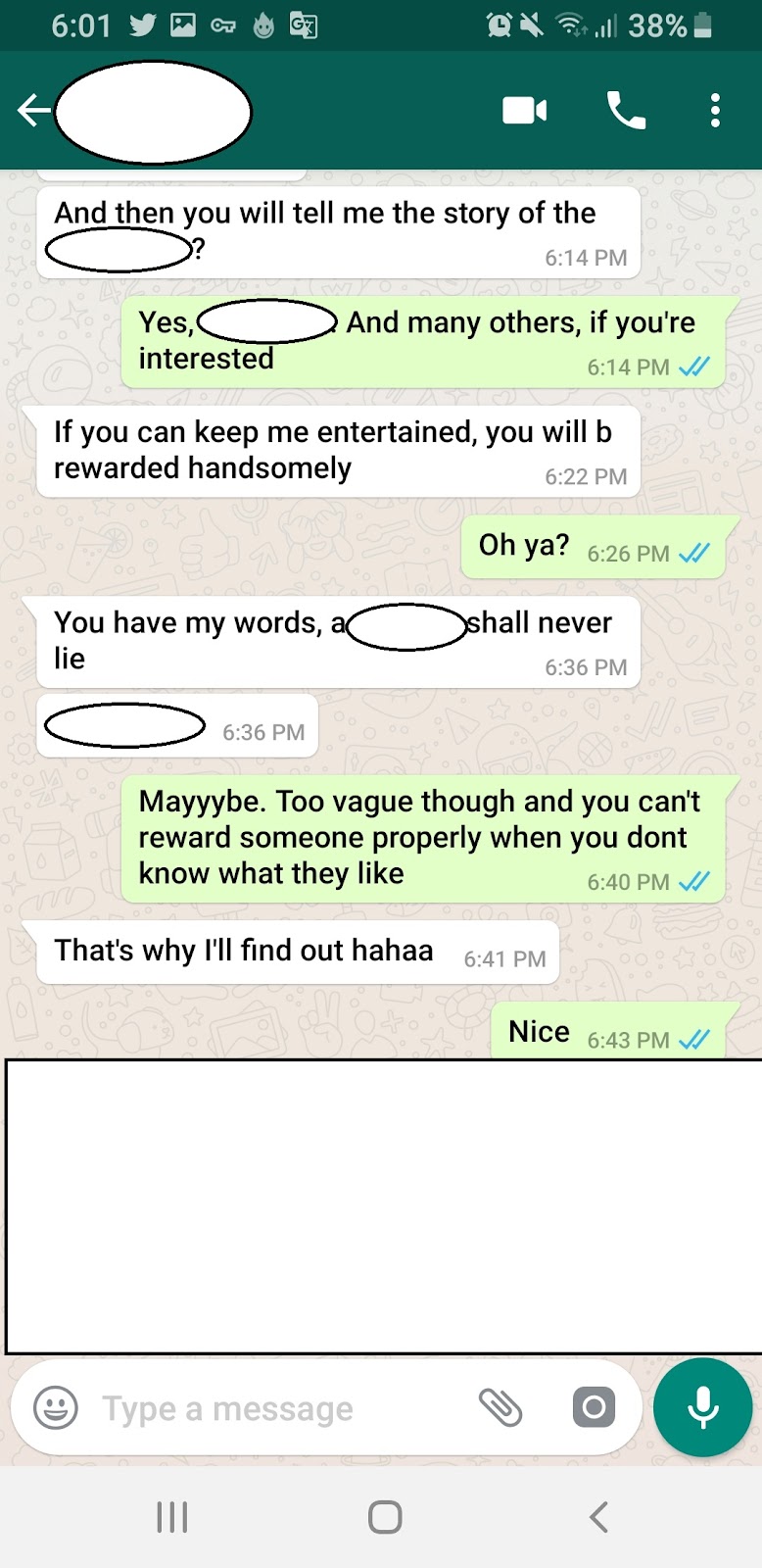This screenshot has height=1568, width=762.
Task: Go back to the chats list
Action: [x=32, y=111]
